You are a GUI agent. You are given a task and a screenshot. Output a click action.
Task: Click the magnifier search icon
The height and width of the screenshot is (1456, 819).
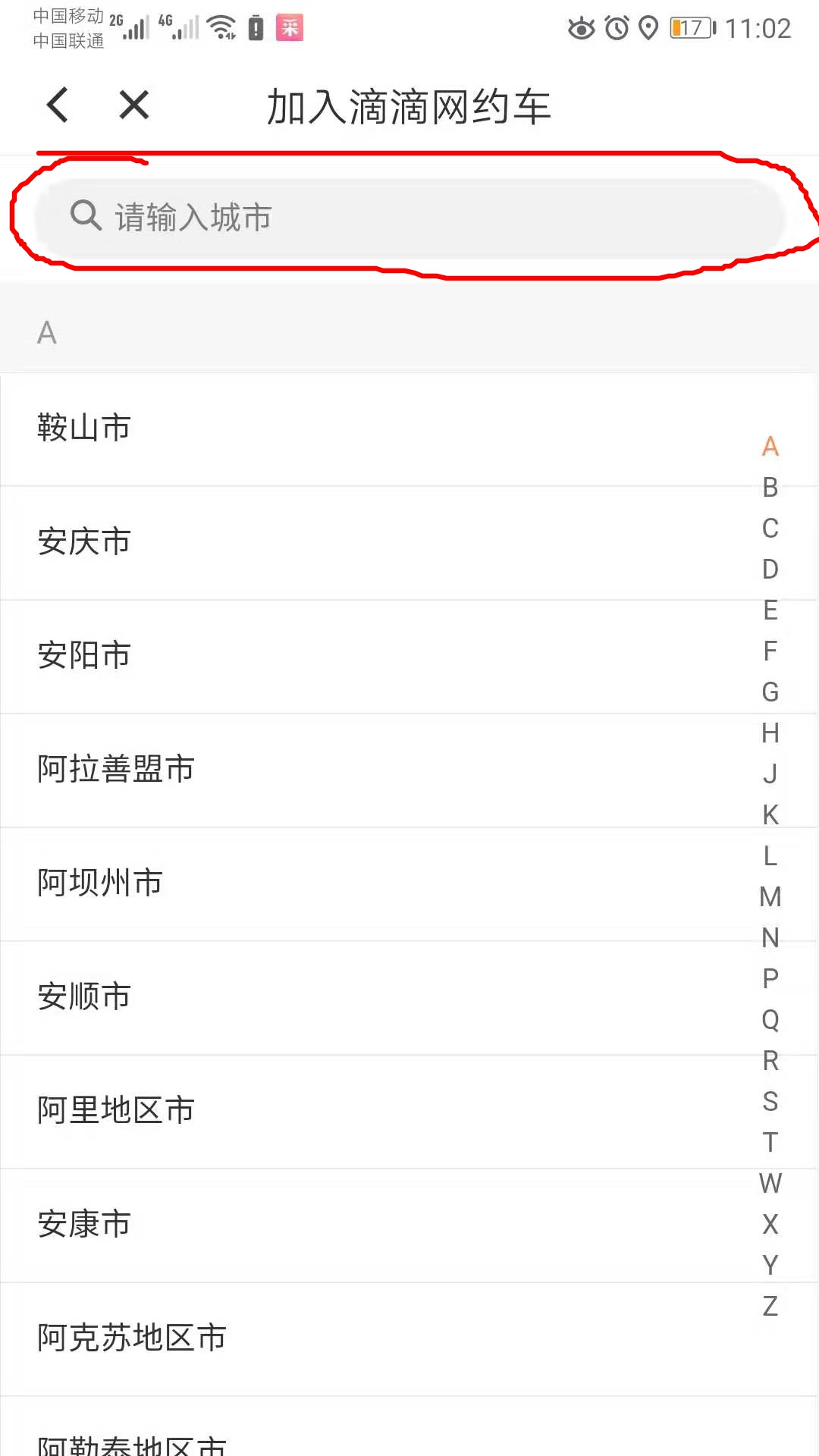(85, 218)
